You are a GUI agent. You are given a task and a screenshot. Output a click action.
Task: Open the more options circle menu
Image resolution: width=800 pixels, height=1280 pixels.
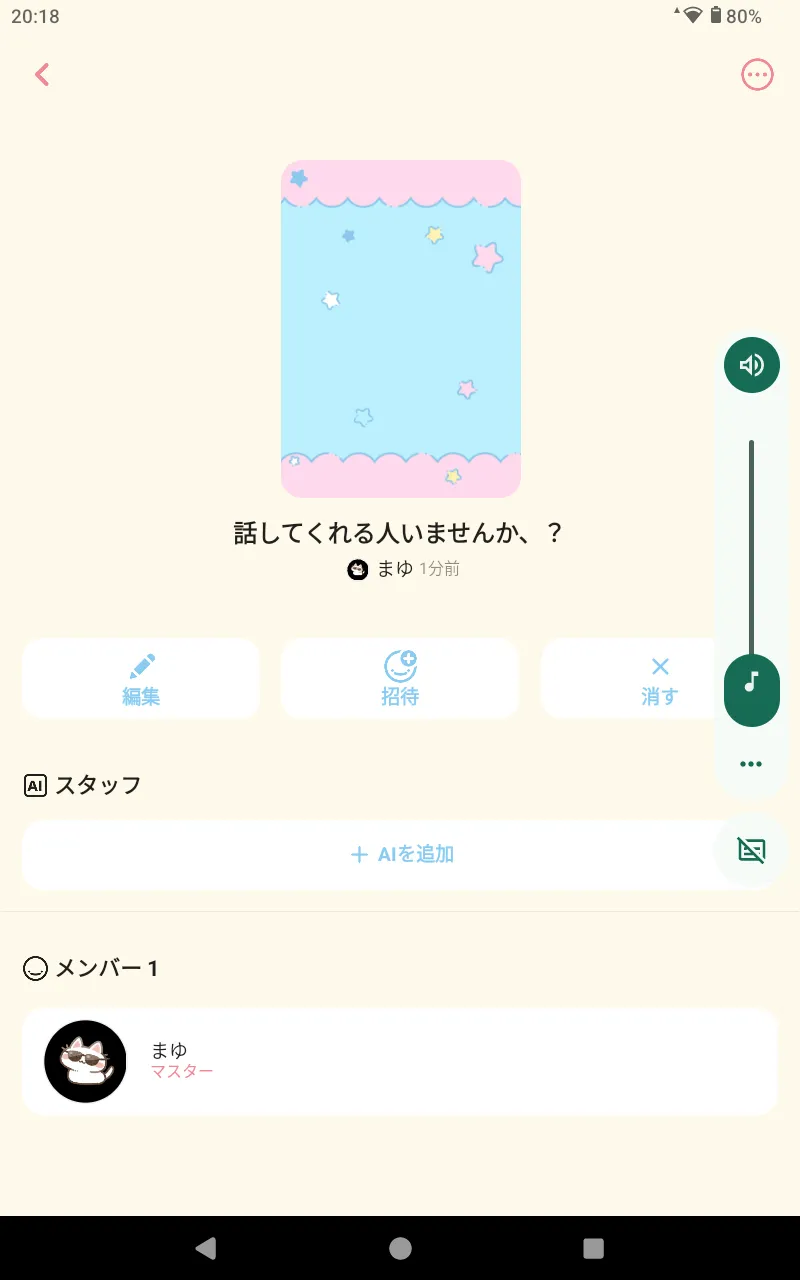(x=757, y=75)
